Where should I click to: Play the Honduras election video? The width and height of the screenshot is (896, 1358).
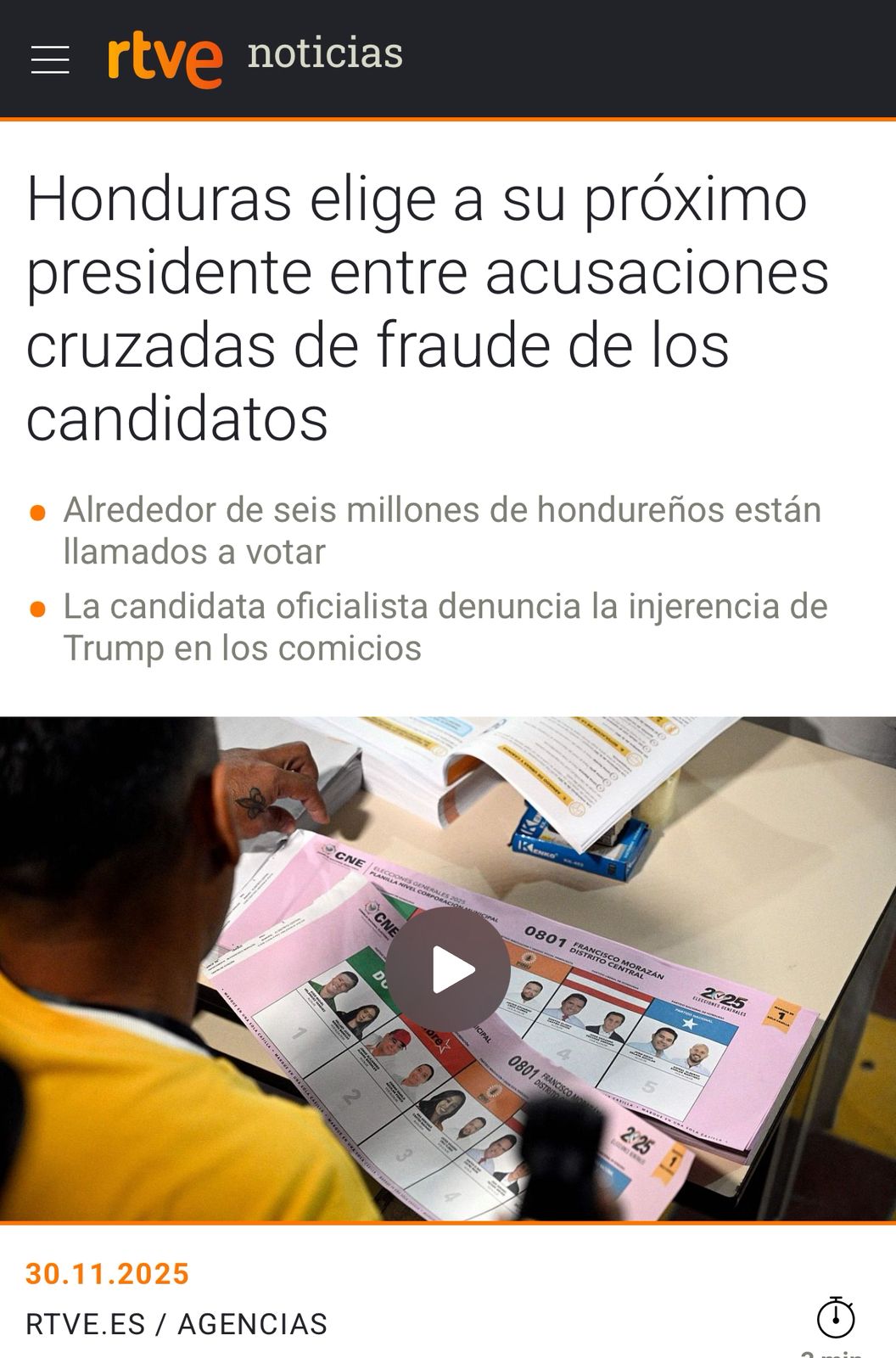tap(449, 970)
